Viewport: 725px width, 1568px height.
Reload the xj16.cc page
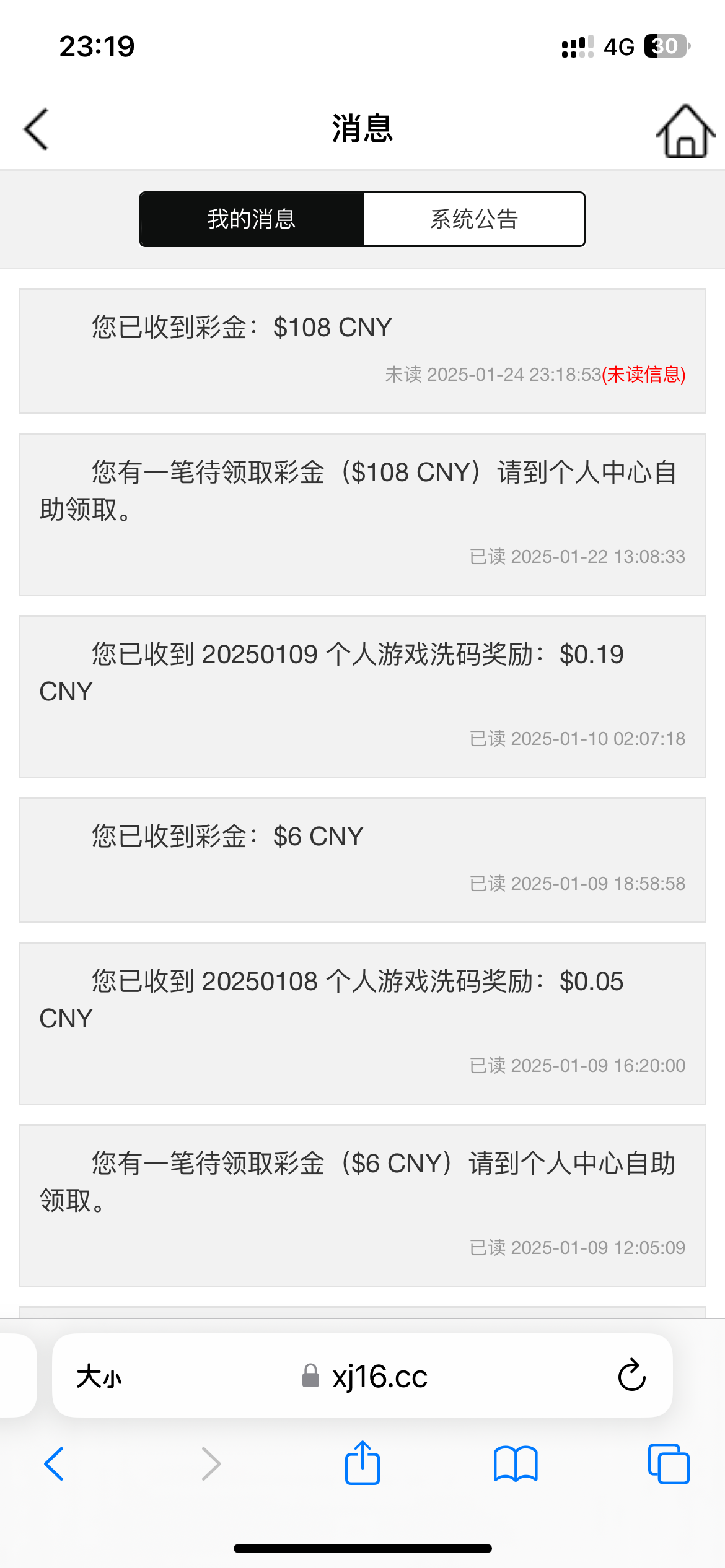click(632, 1375)
